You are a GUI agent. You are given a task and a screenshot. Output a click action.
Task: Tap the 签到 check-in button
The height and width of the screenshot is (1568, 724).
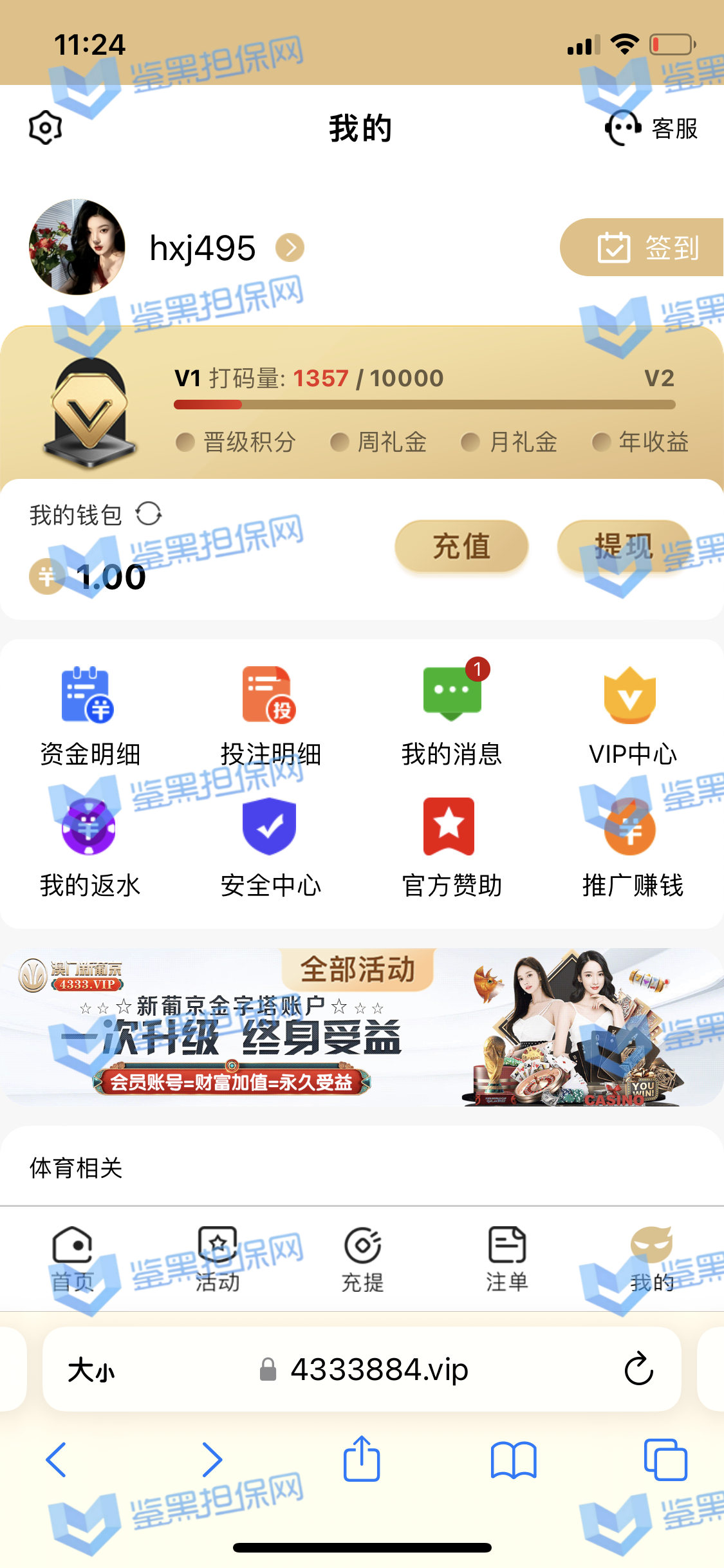(645, 248)
